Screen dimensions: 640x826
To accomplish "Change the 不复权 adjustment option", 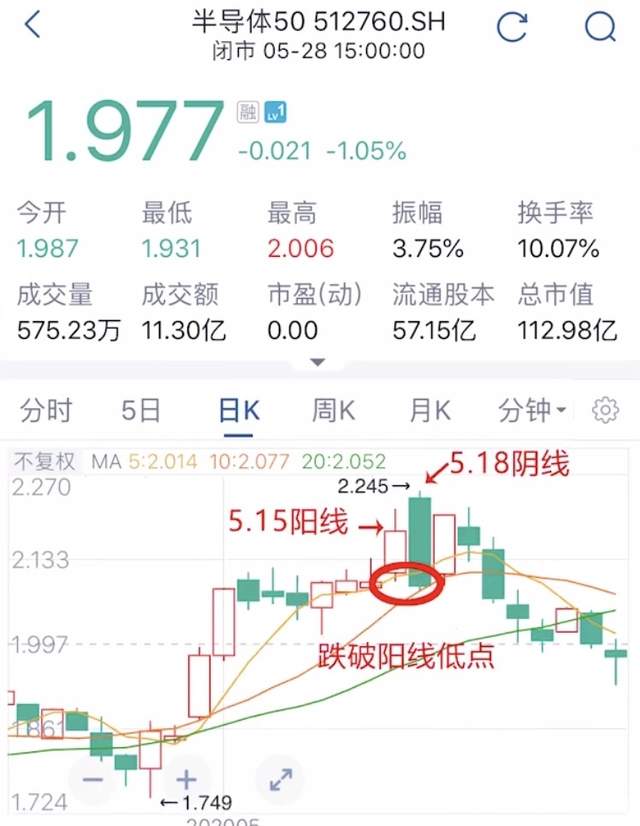I will 42,462.
